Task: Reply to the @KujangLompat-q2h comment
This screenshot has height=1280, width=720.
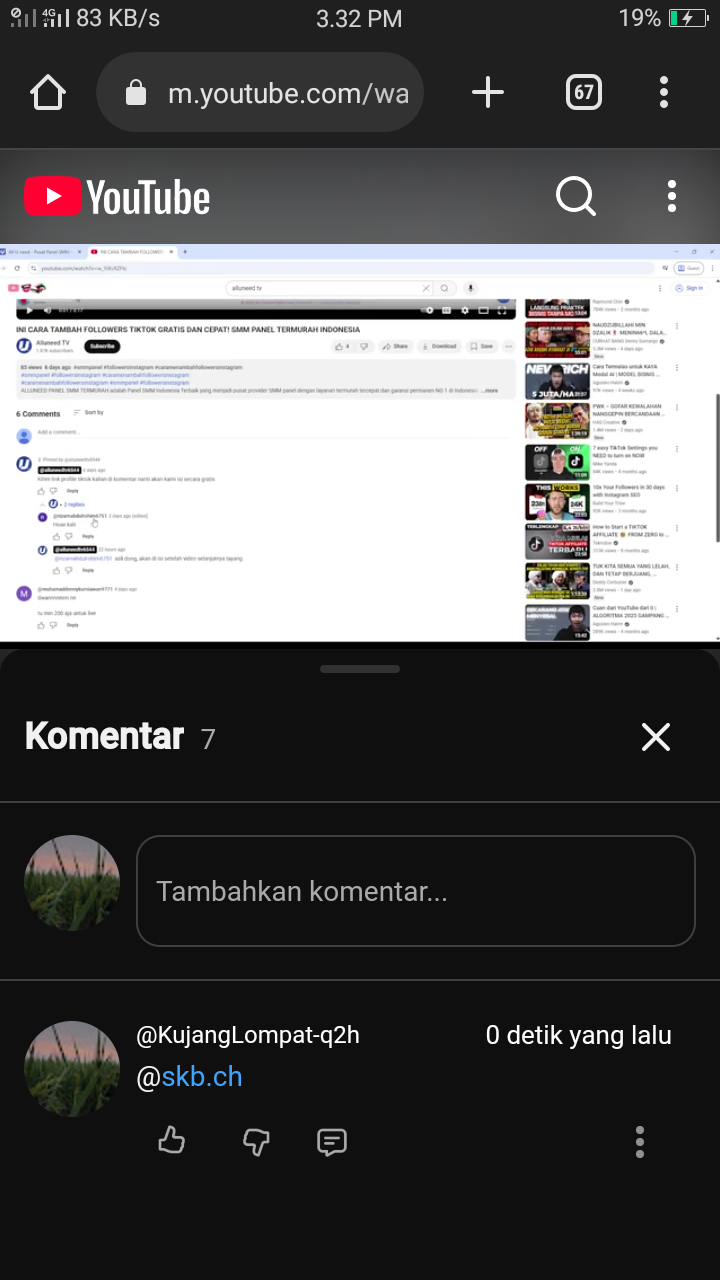Action: 332,1141
